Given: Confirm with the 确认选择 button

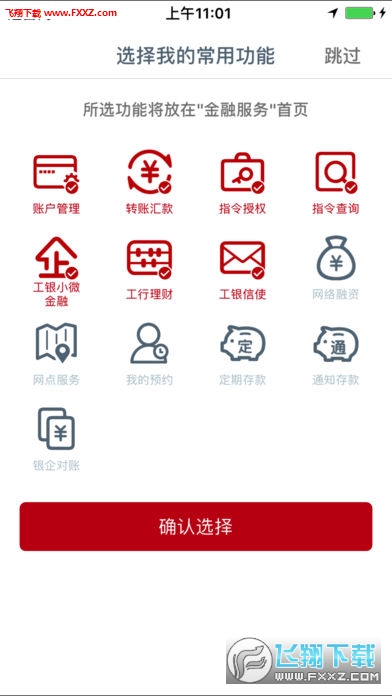Looking at the screenshot, I should click(196, 526).
